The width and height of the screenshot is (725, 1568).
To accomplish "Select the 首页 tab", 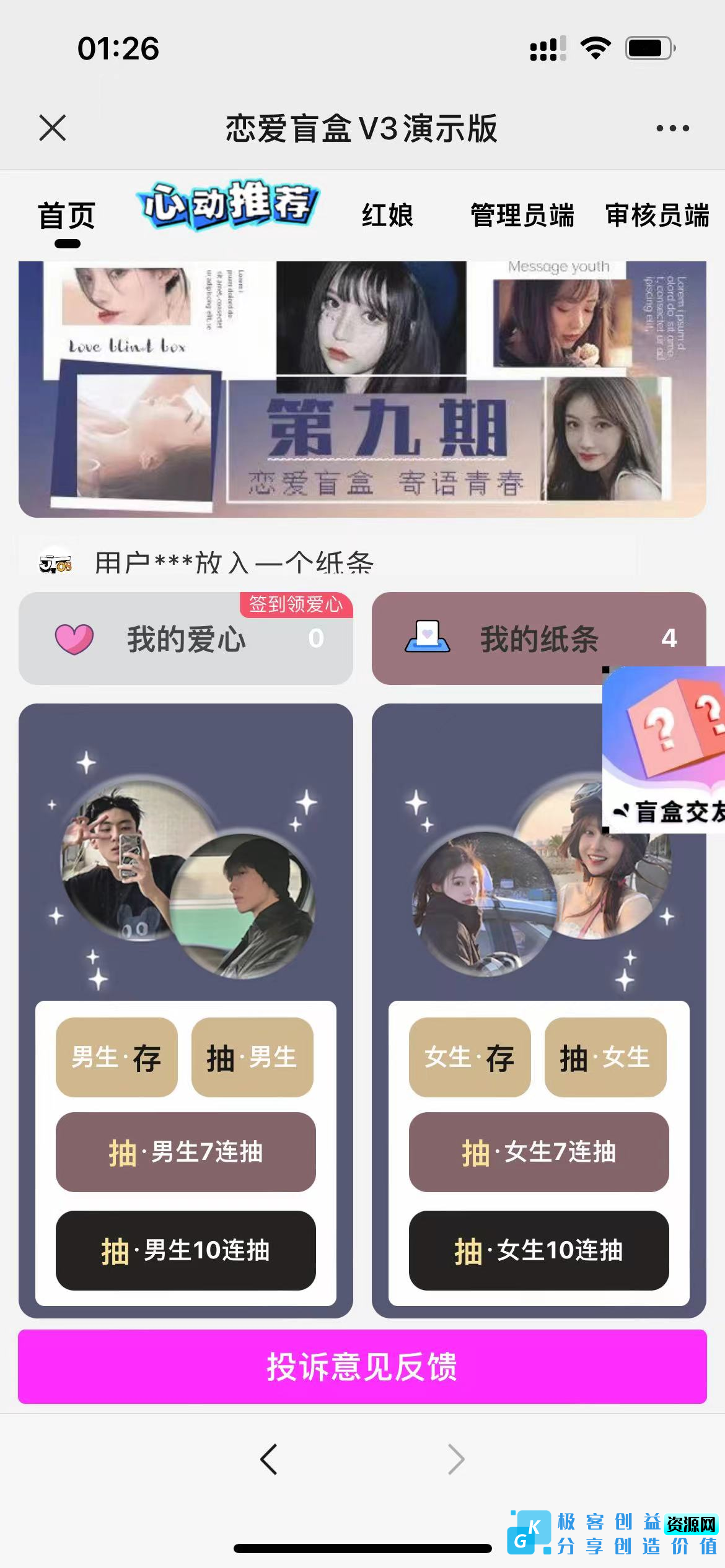I will (x=67, y=215).
